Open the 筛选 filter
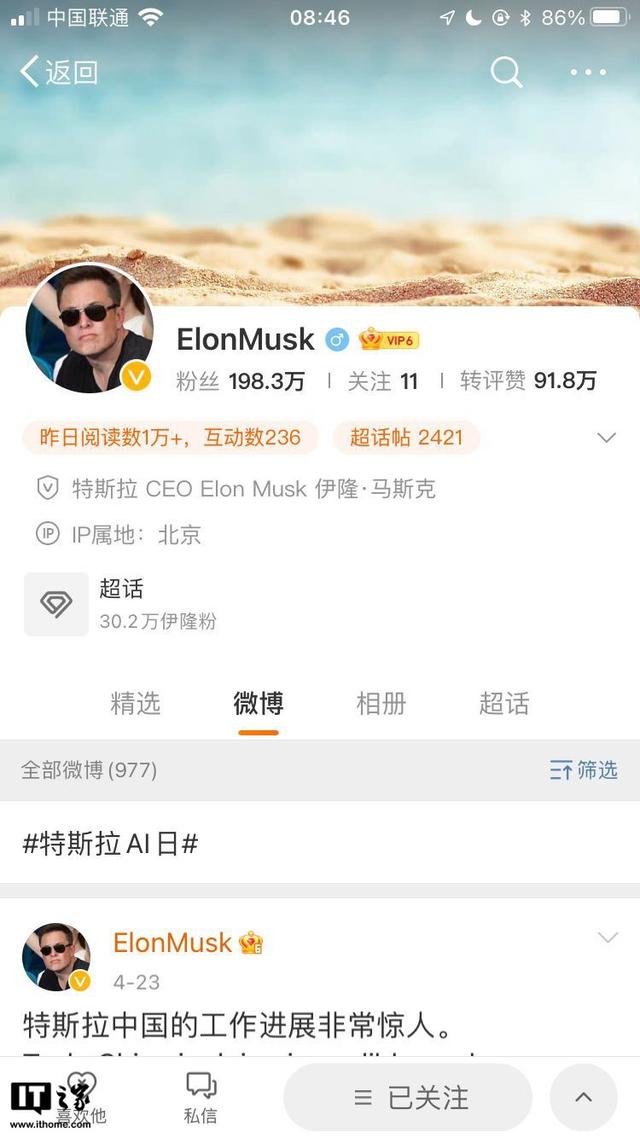The height and width of the screenshot is (1138, 640). [x=584, y=770]
